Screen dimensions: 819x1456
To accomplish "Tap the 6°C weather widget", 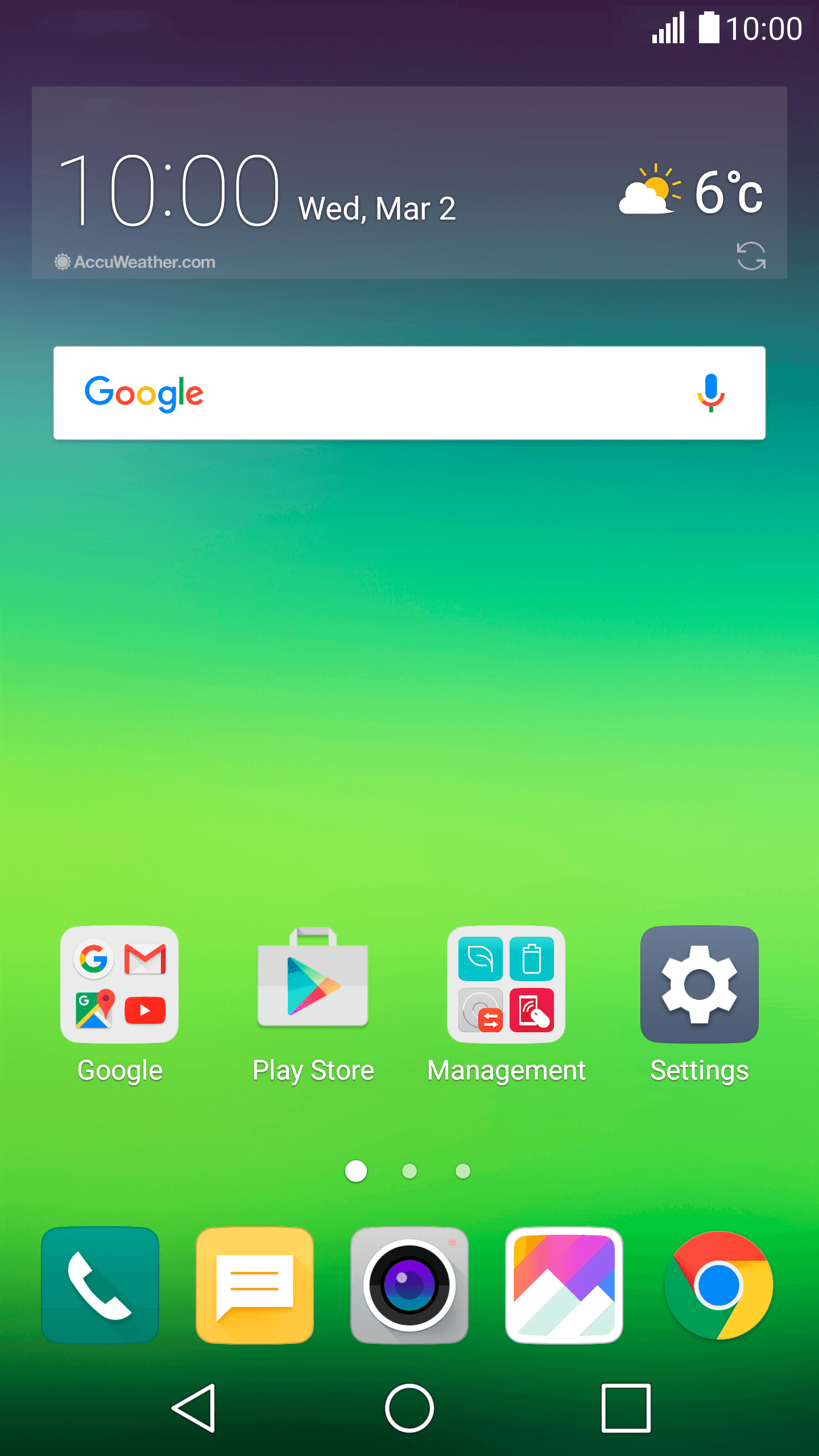I will click(691, 191).
